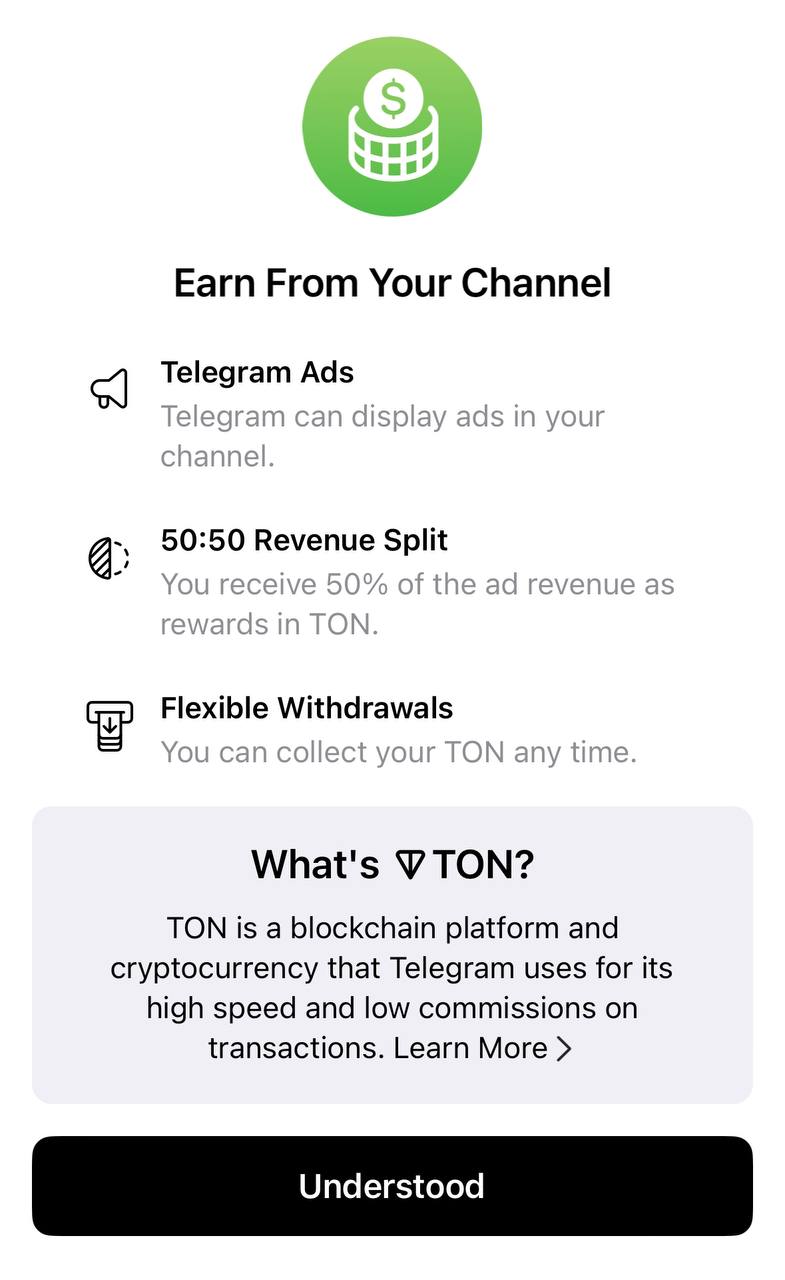Tap the Understood button
This screenshot has width=785, height=1280.
392,1186
